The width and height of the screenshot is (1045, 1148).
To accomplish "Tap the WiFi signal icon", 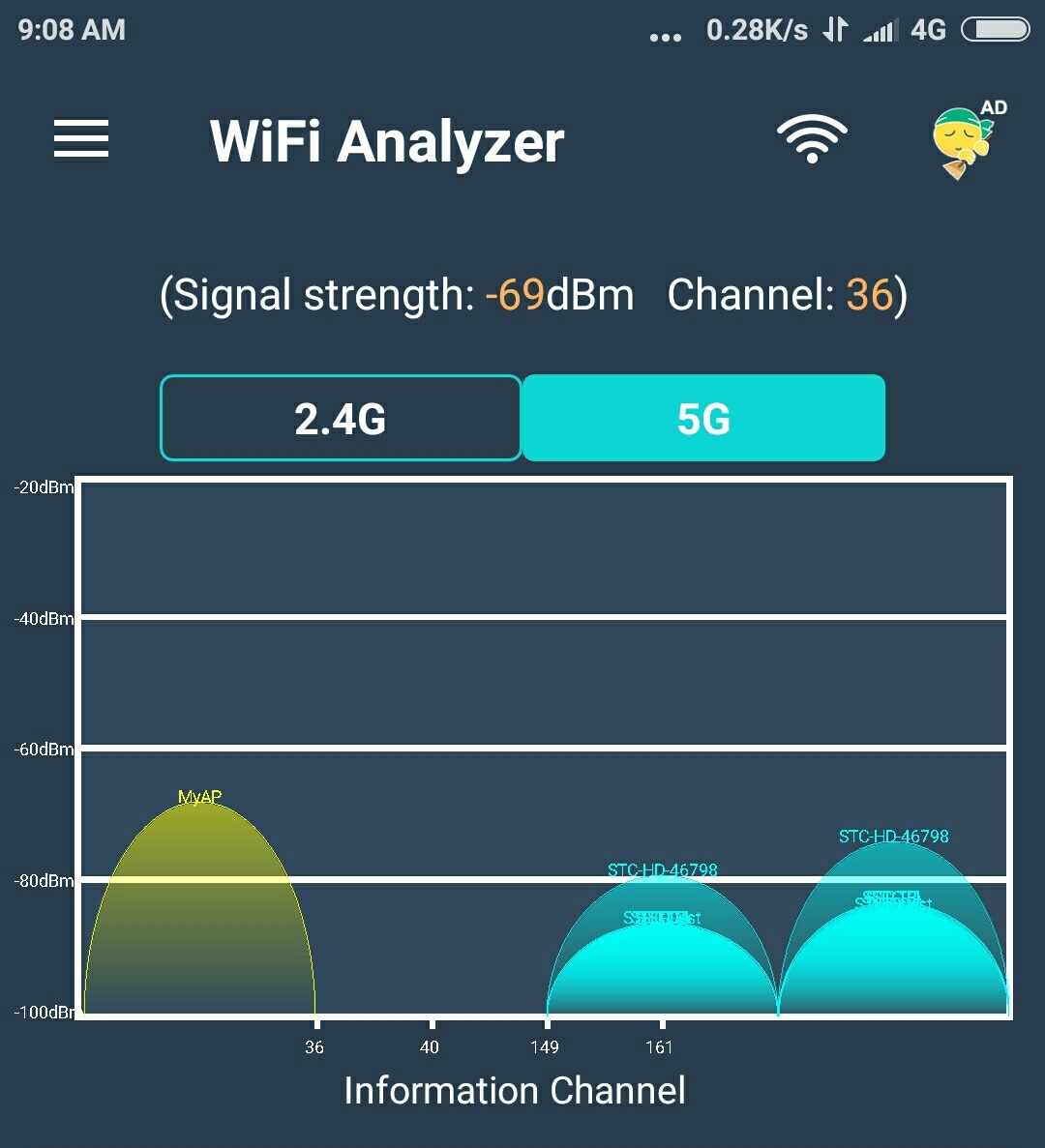I will pyautogui.click(x=812, y=139).
